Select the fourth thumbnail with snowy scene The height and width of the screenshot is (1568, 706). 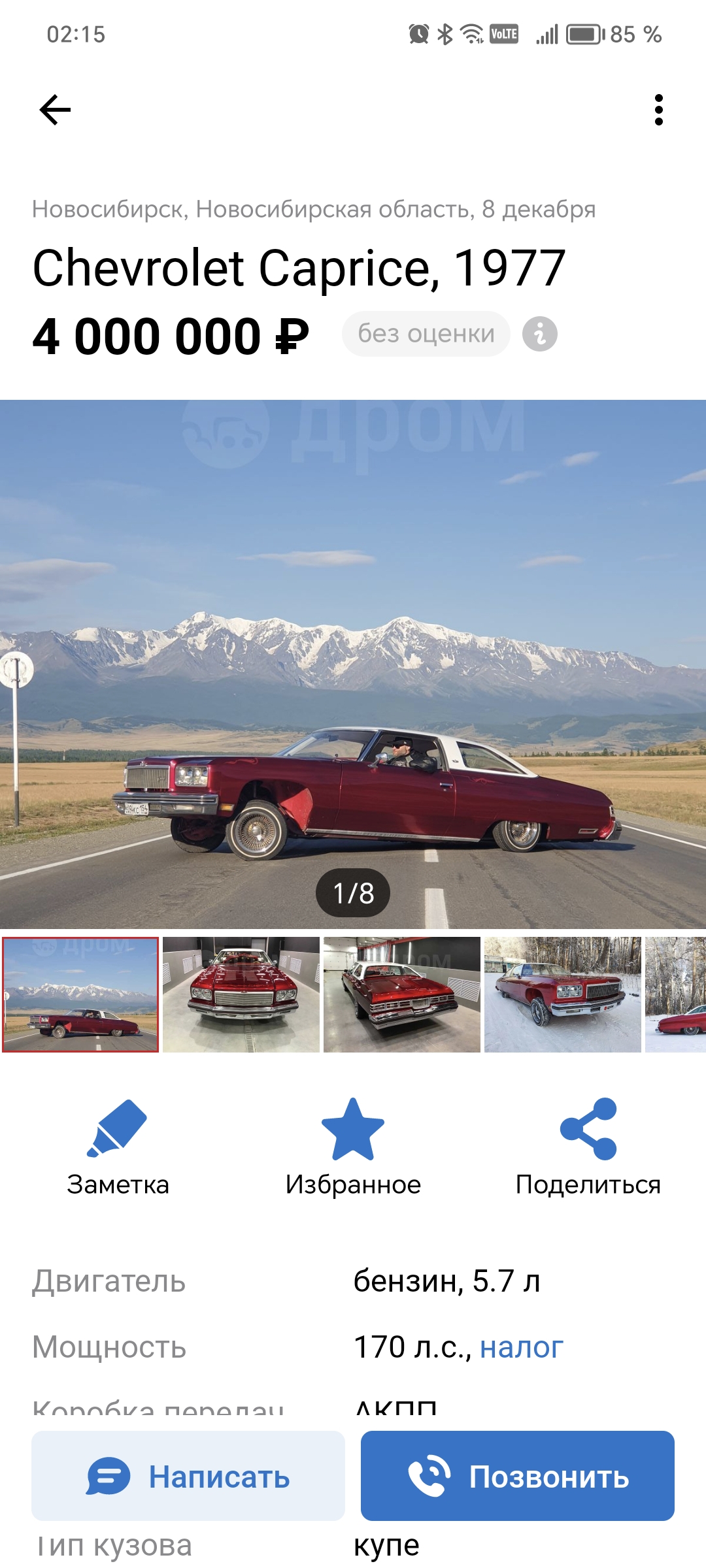pos(562,994)
